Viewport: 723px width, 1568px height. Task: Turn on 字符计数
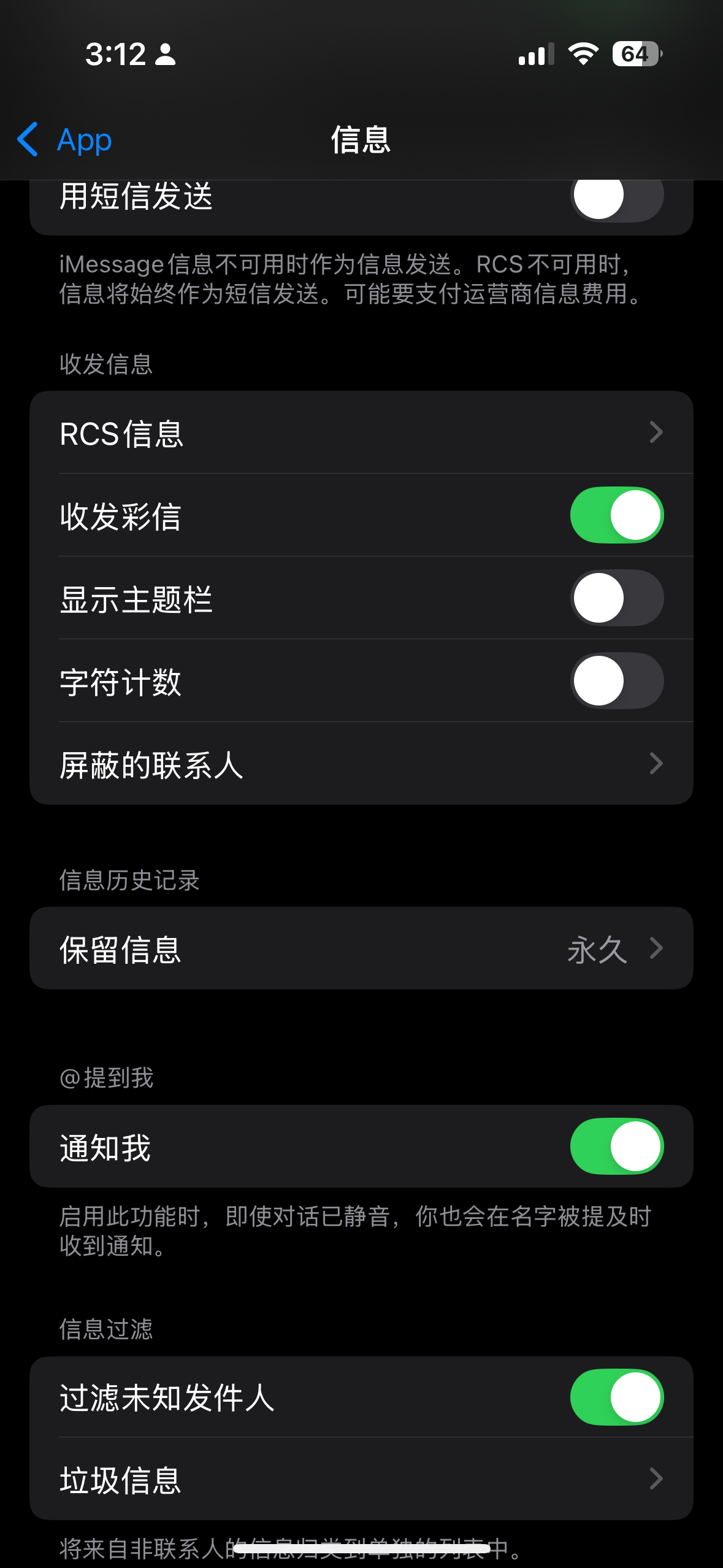tap(616, 681)
